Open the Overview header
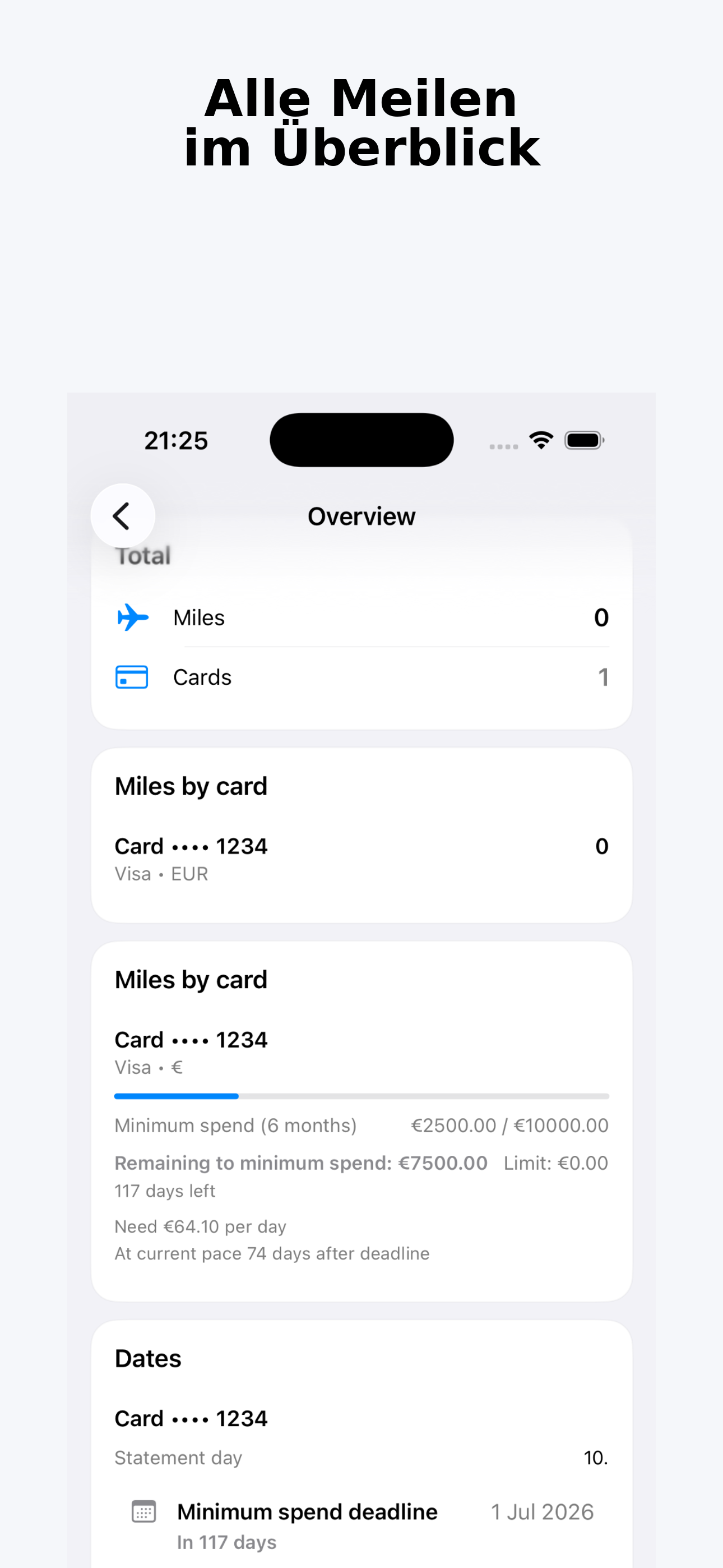The height and width of the screenshot is (1568, 723). coord(361,515)
